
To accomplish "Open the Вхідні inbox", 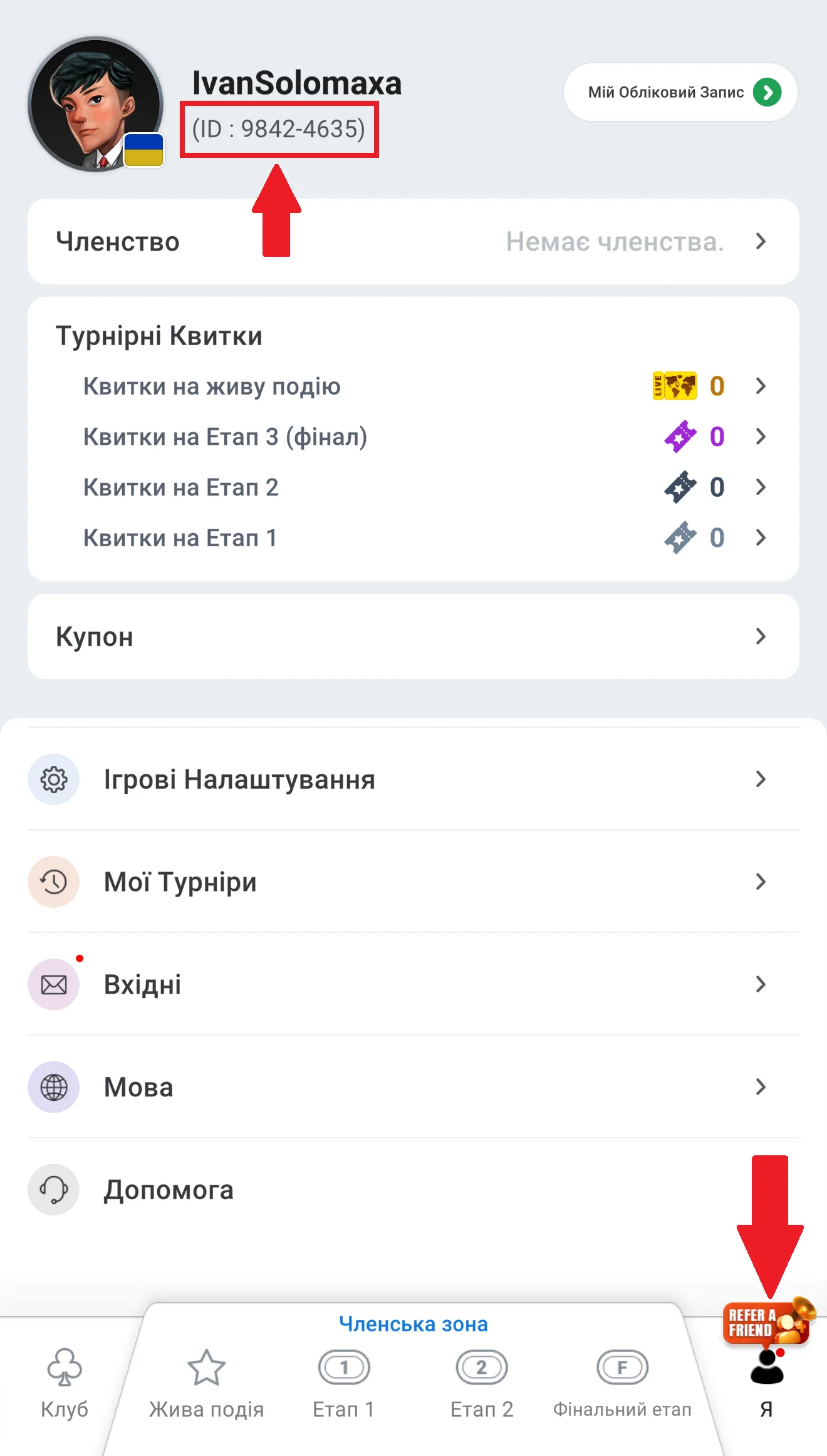I will pos(413,984).
